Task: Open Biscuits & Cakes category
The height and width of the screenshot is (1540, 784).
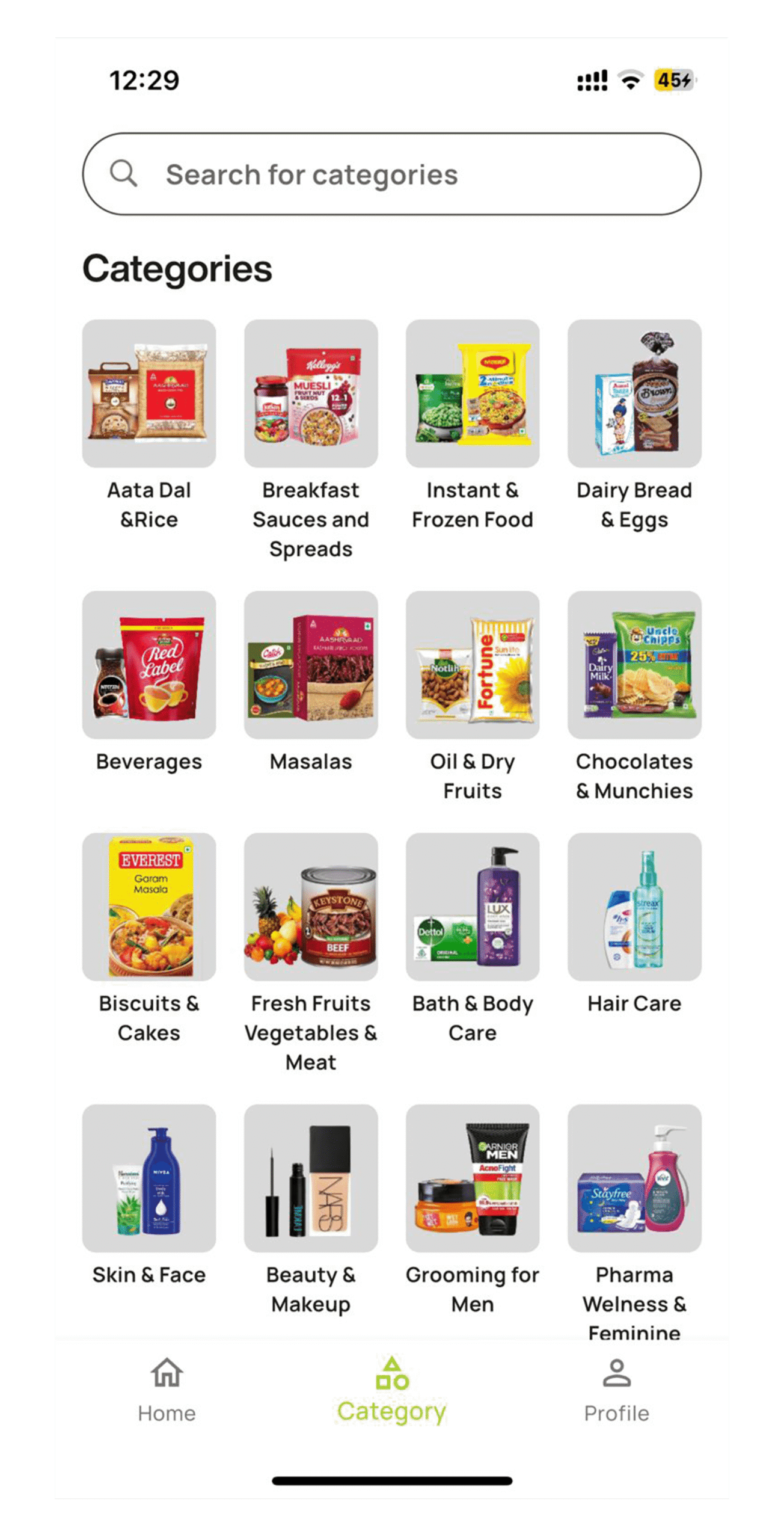Action: (x=149, y=907)
